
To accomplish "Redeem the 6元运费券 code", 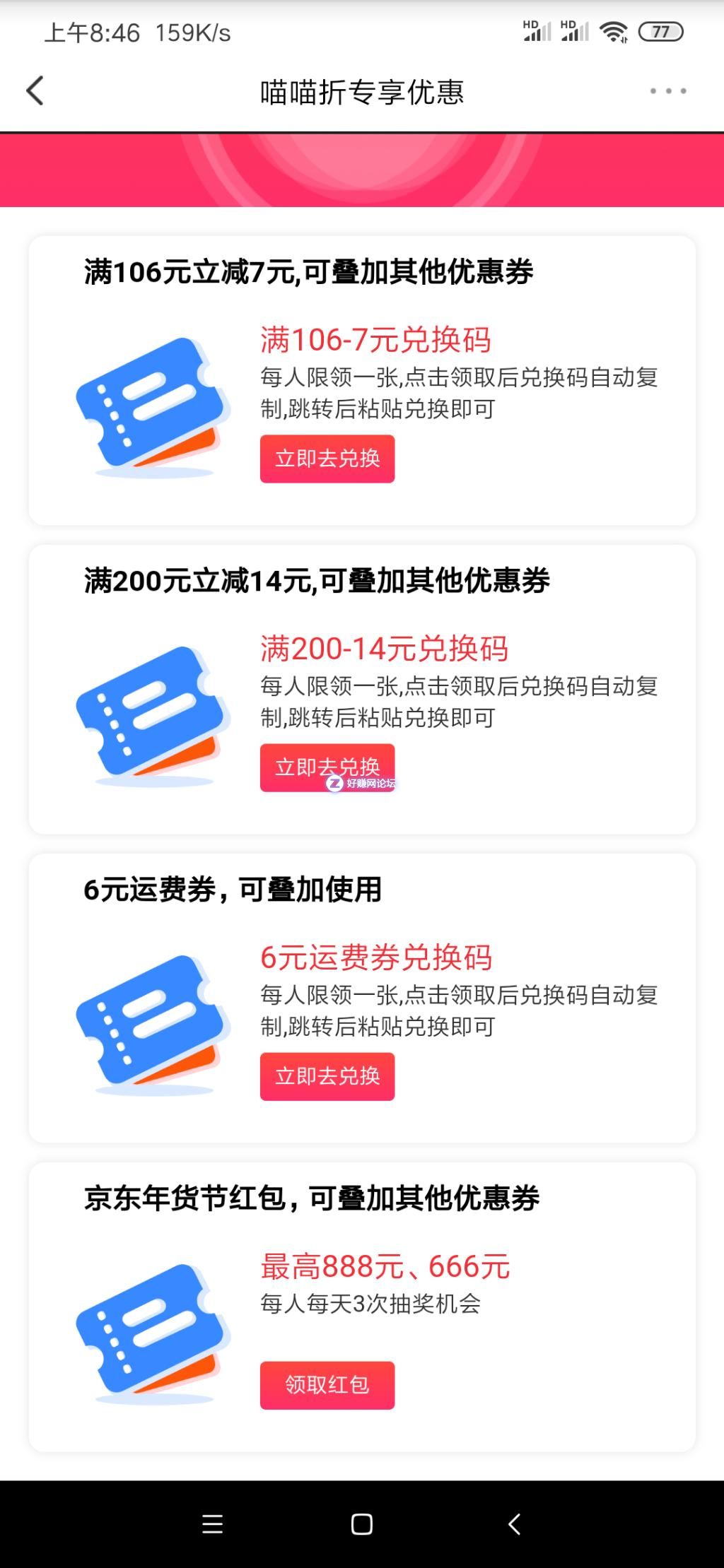I will point(327,1076).
